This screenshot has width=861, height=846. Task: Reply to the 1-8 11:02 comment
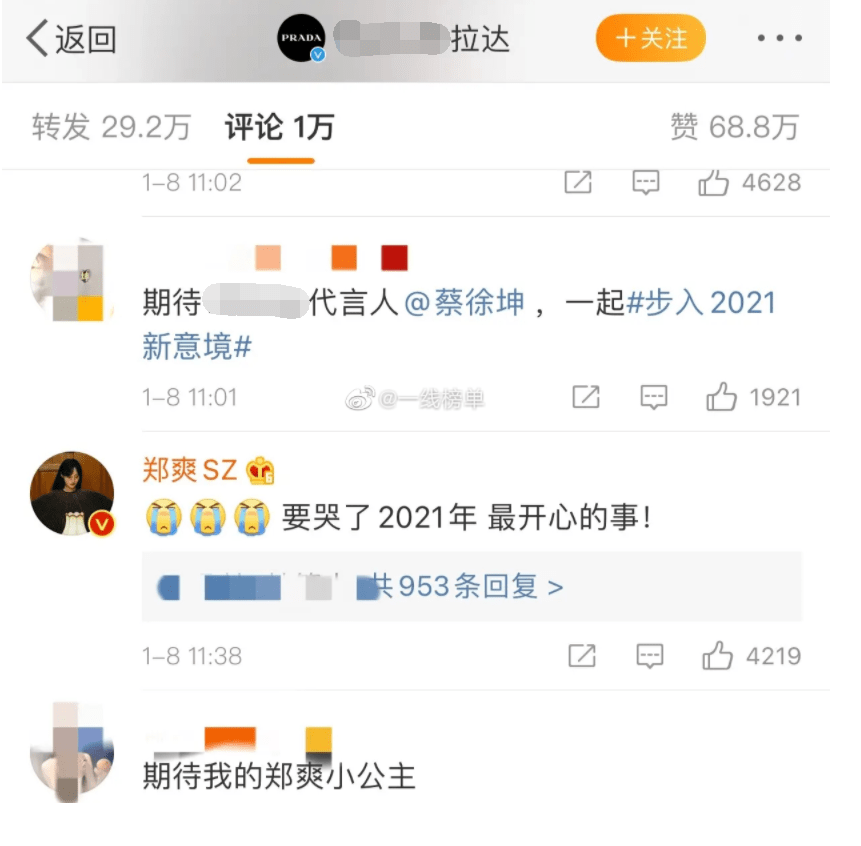click(646, 183)
